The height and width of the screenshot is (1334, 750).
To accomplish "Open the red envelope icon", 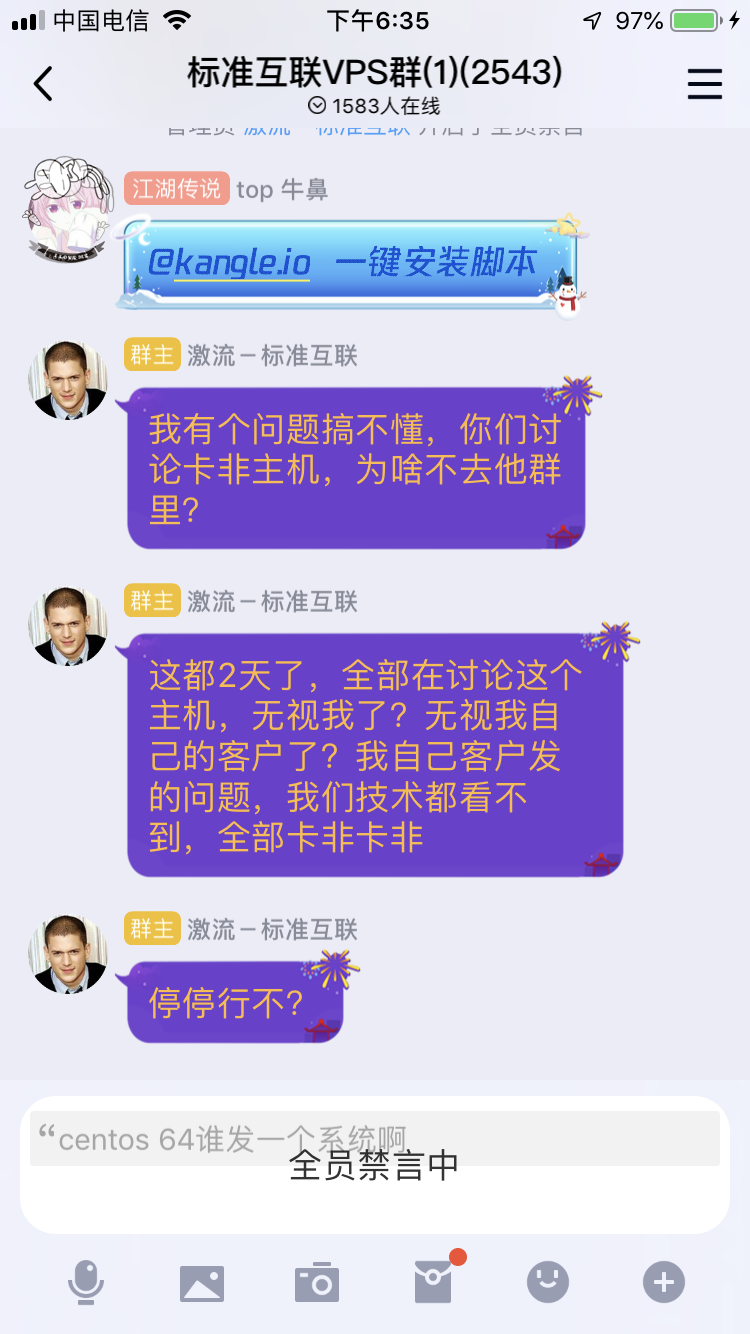I will pyautogui.click(x=434, y=1282).
